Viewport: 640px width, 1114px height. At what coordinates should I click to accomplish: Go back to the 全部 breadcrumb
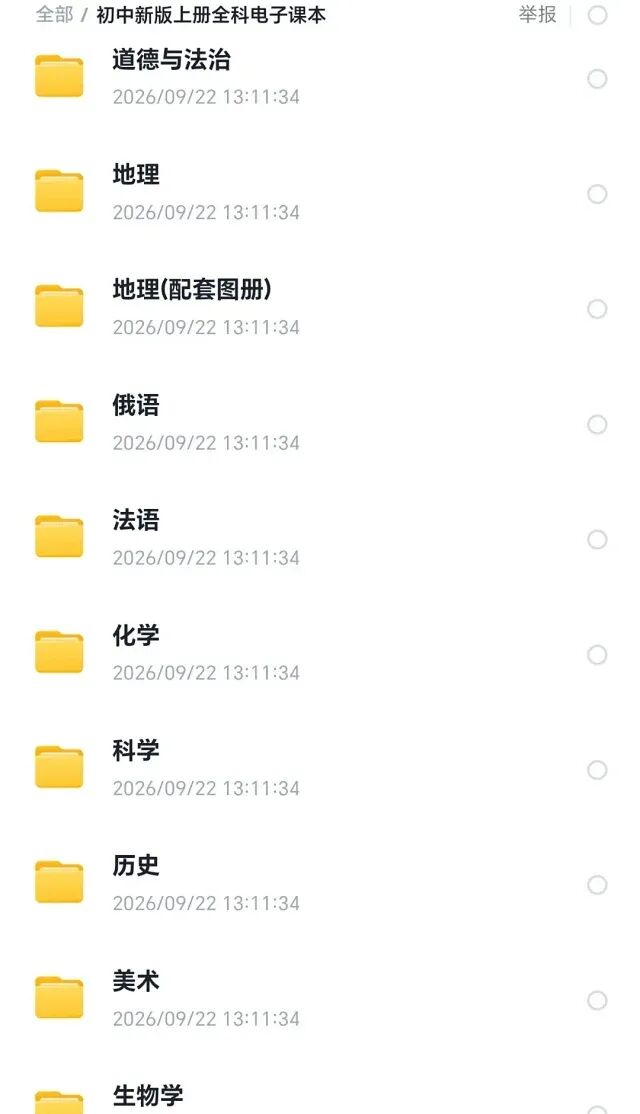(54, 14)
